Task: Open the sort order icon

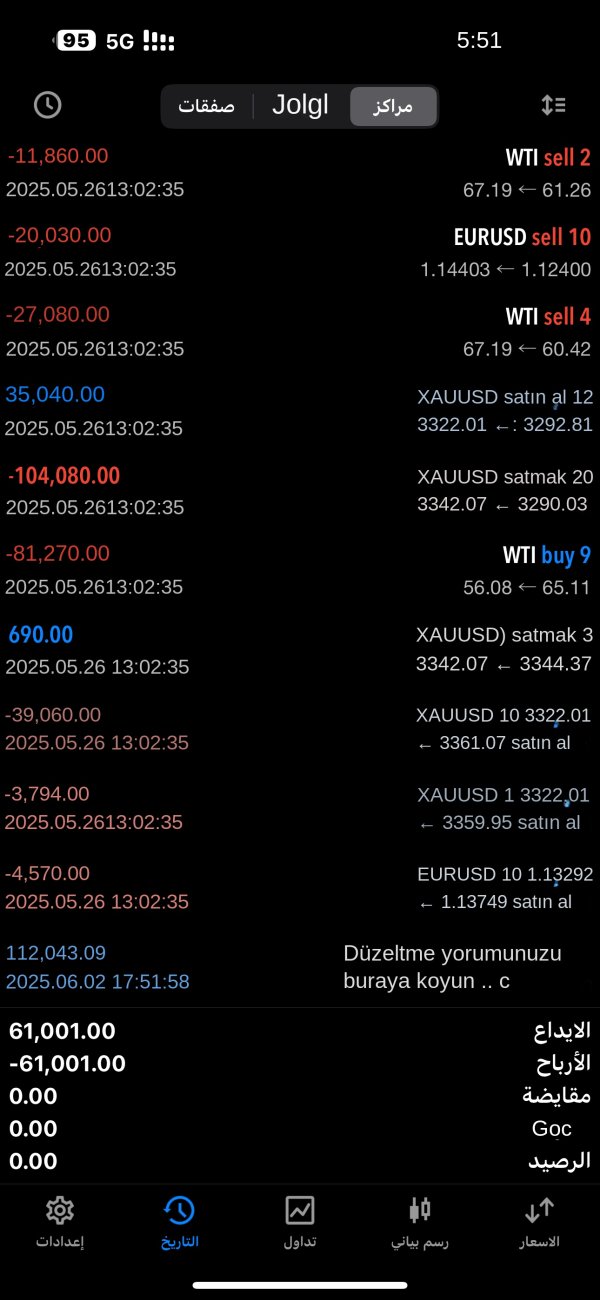Action: tap(553, 105)
